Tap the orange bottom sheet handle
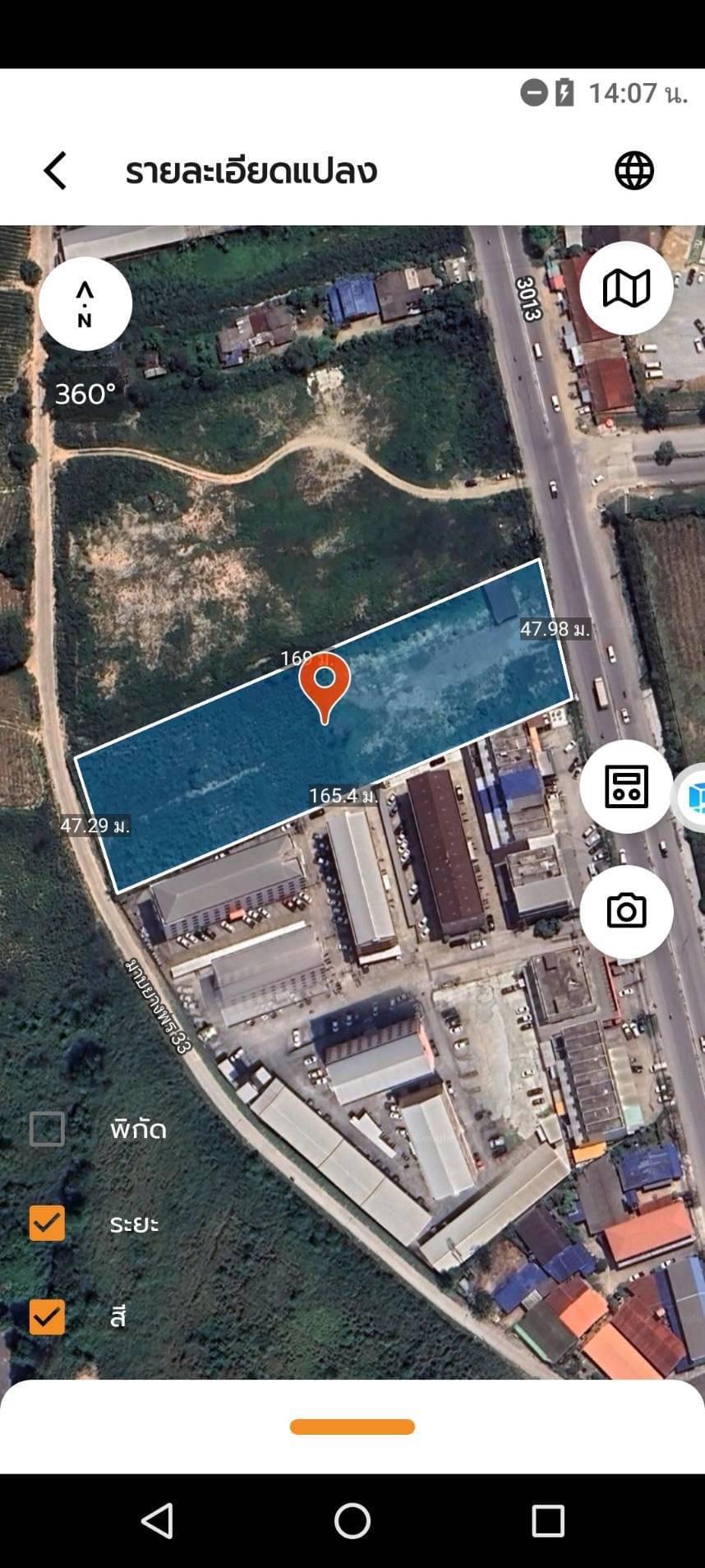Screen dimensions: 705x1568 tap(352, 1427)
